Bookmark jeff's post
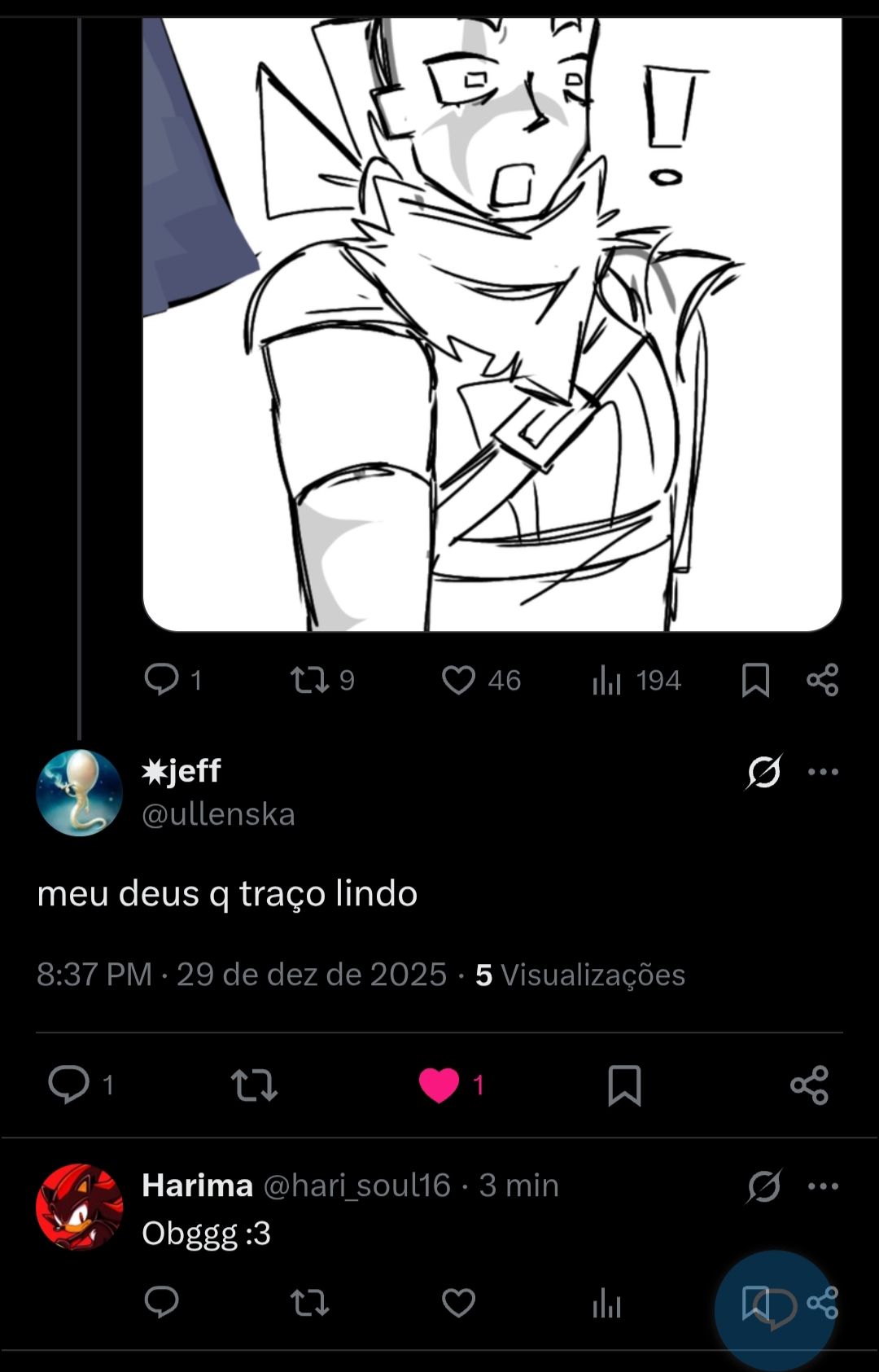The height and width of the screenshot is (1372, 879). pos(624,1085)
